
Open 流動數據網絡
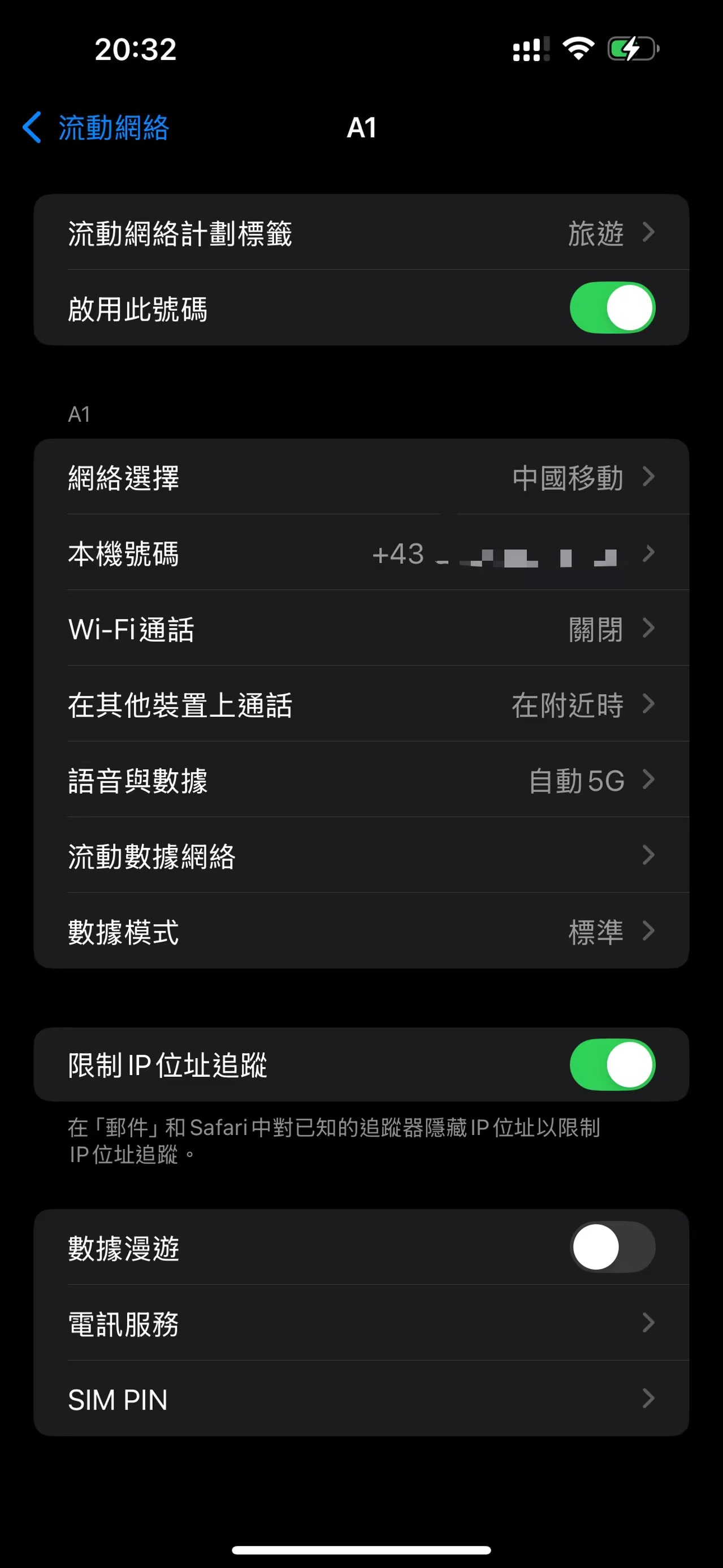[x=362, y=855]
